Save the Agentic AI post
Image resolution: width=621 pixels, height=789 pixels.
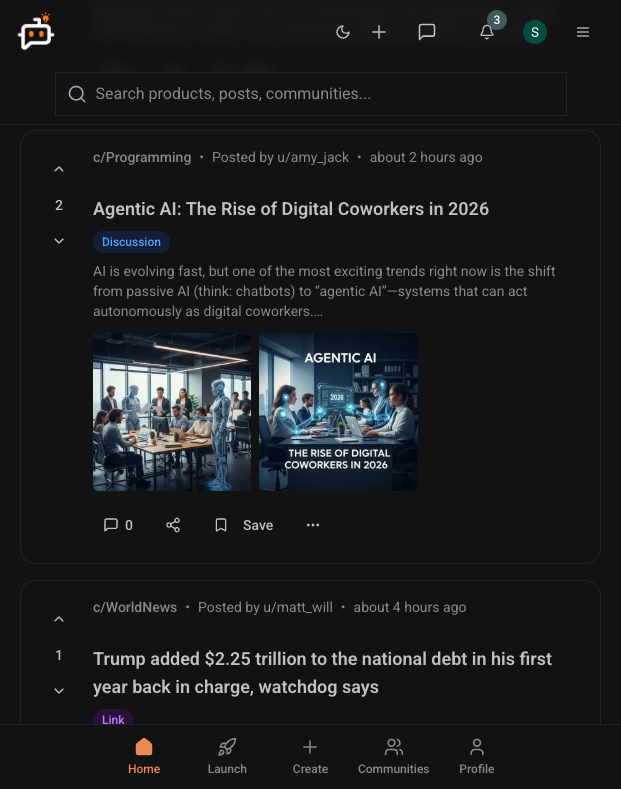point(244,525)
